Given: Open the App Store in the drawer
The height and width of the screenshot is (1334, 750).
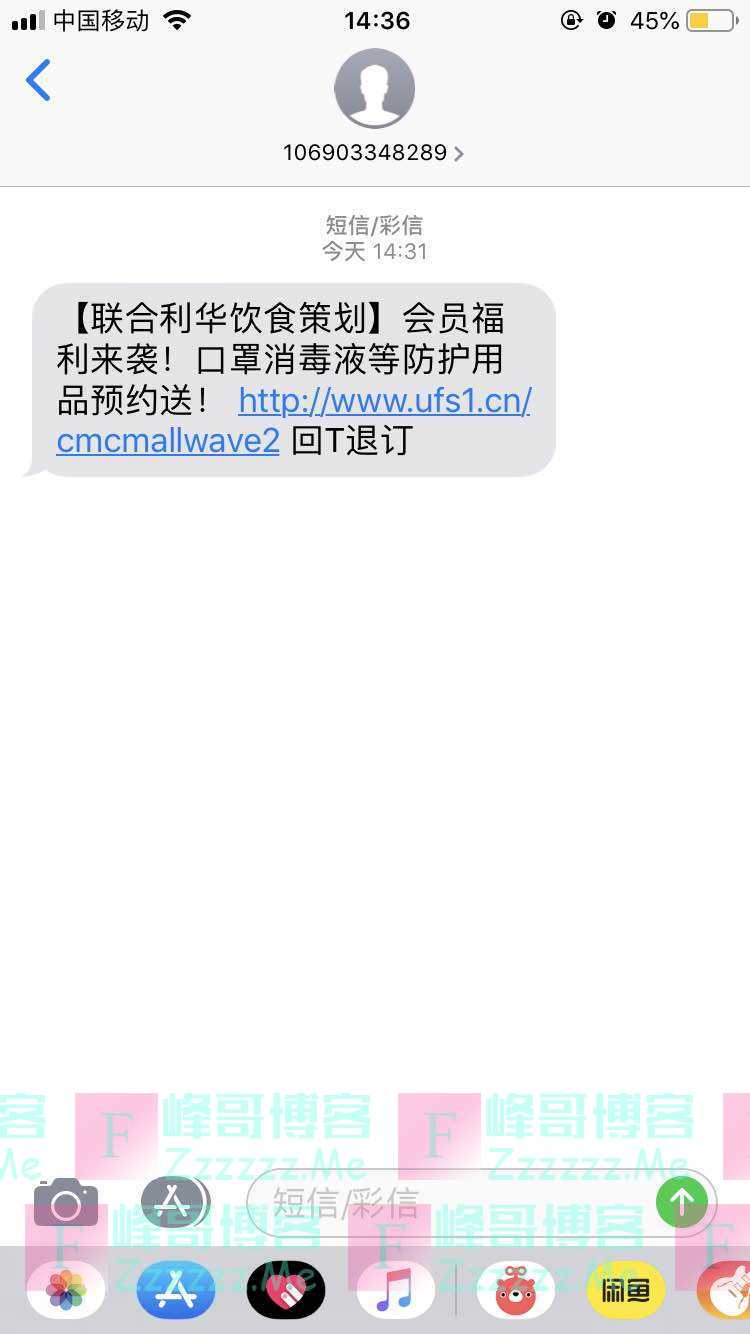Looking at the screenshot, I should 176,1290.
